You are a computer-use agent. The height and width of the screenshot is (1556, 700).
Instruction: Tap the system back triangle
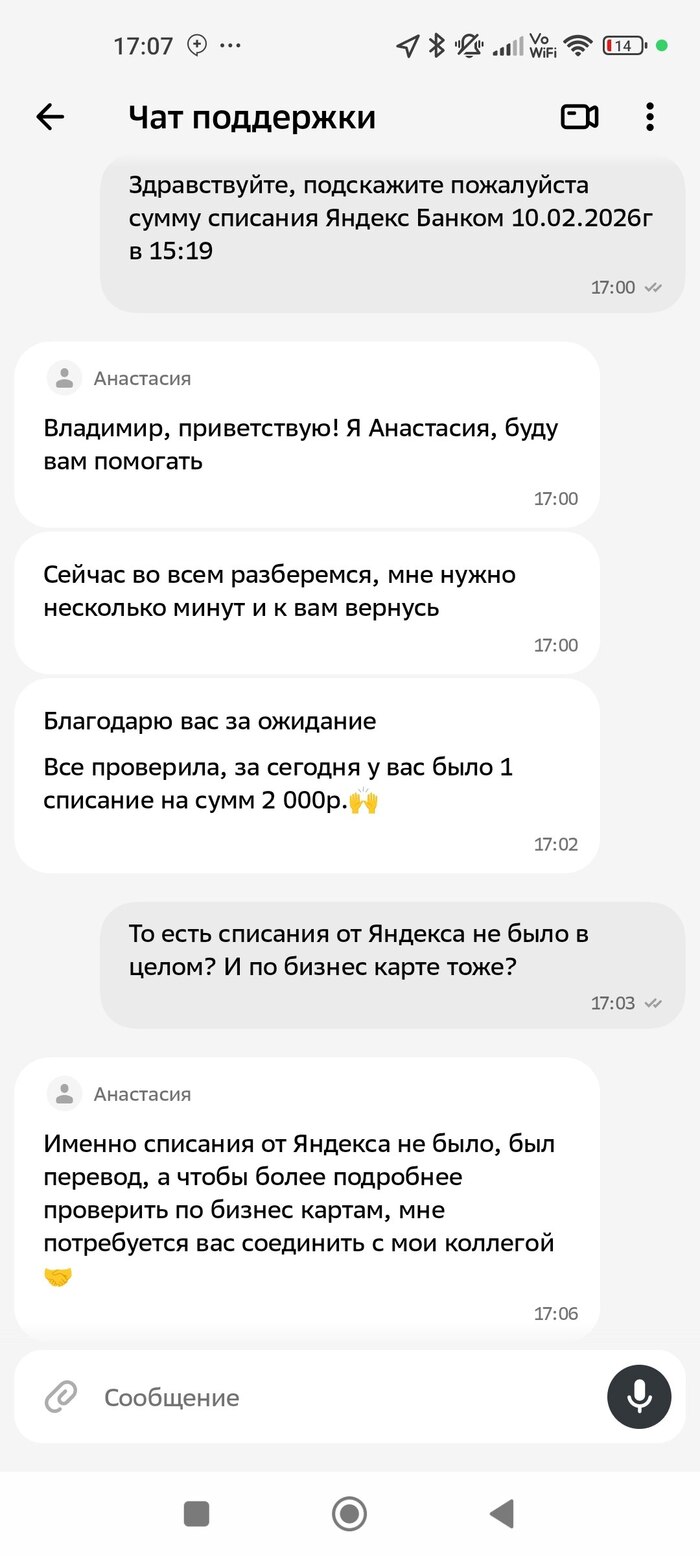(502, 1513)
